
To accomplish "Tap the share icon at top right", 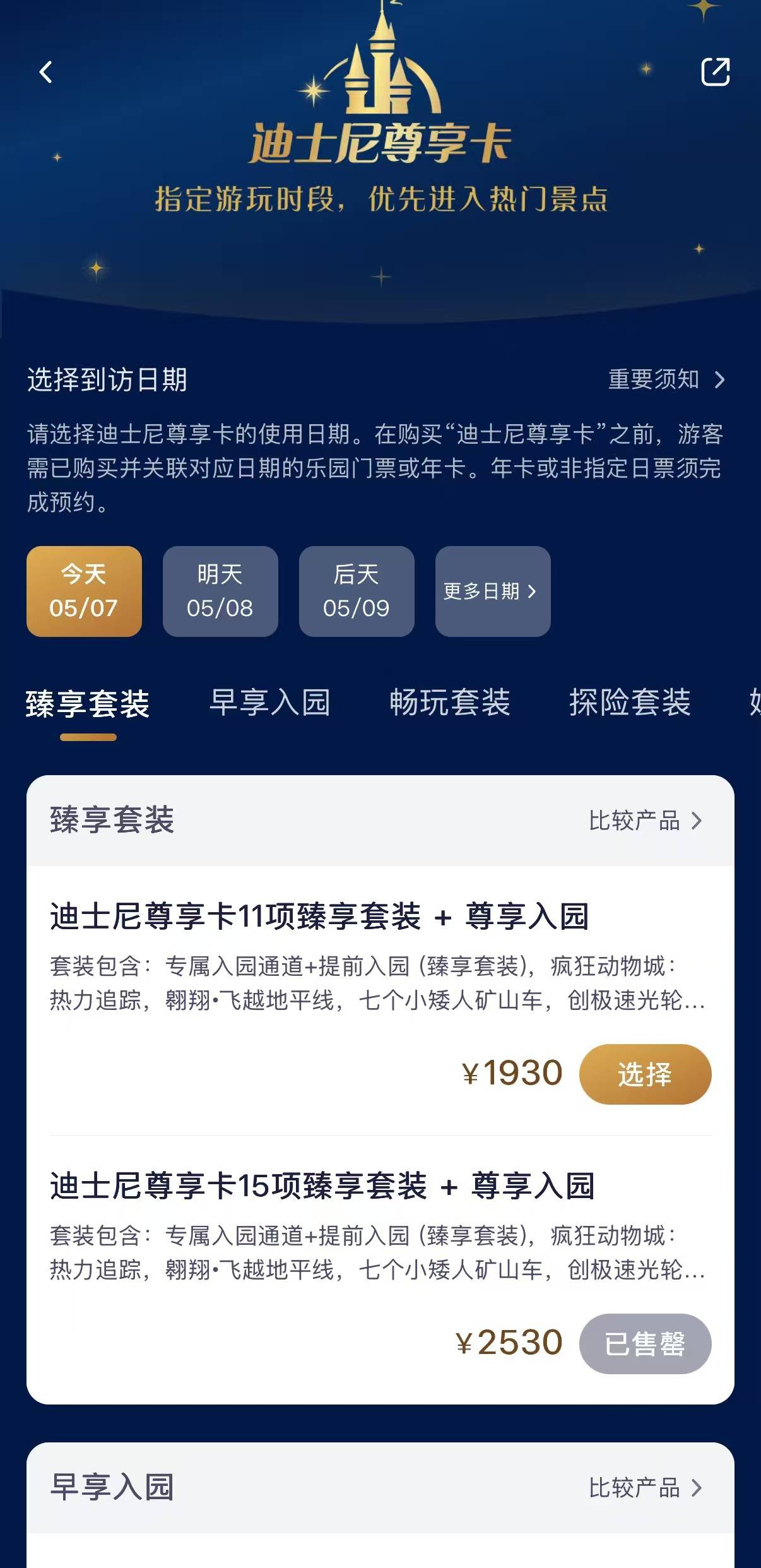I will (x=716, y=71).
